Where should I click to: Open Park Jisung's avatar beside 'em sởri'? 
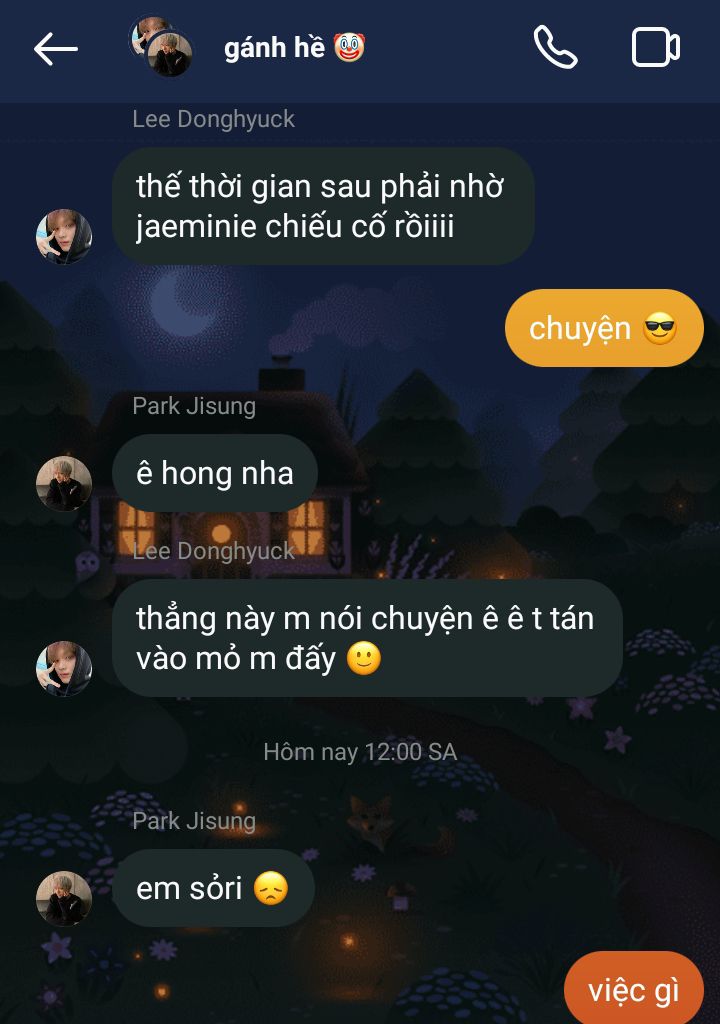[x=64, y=897]
